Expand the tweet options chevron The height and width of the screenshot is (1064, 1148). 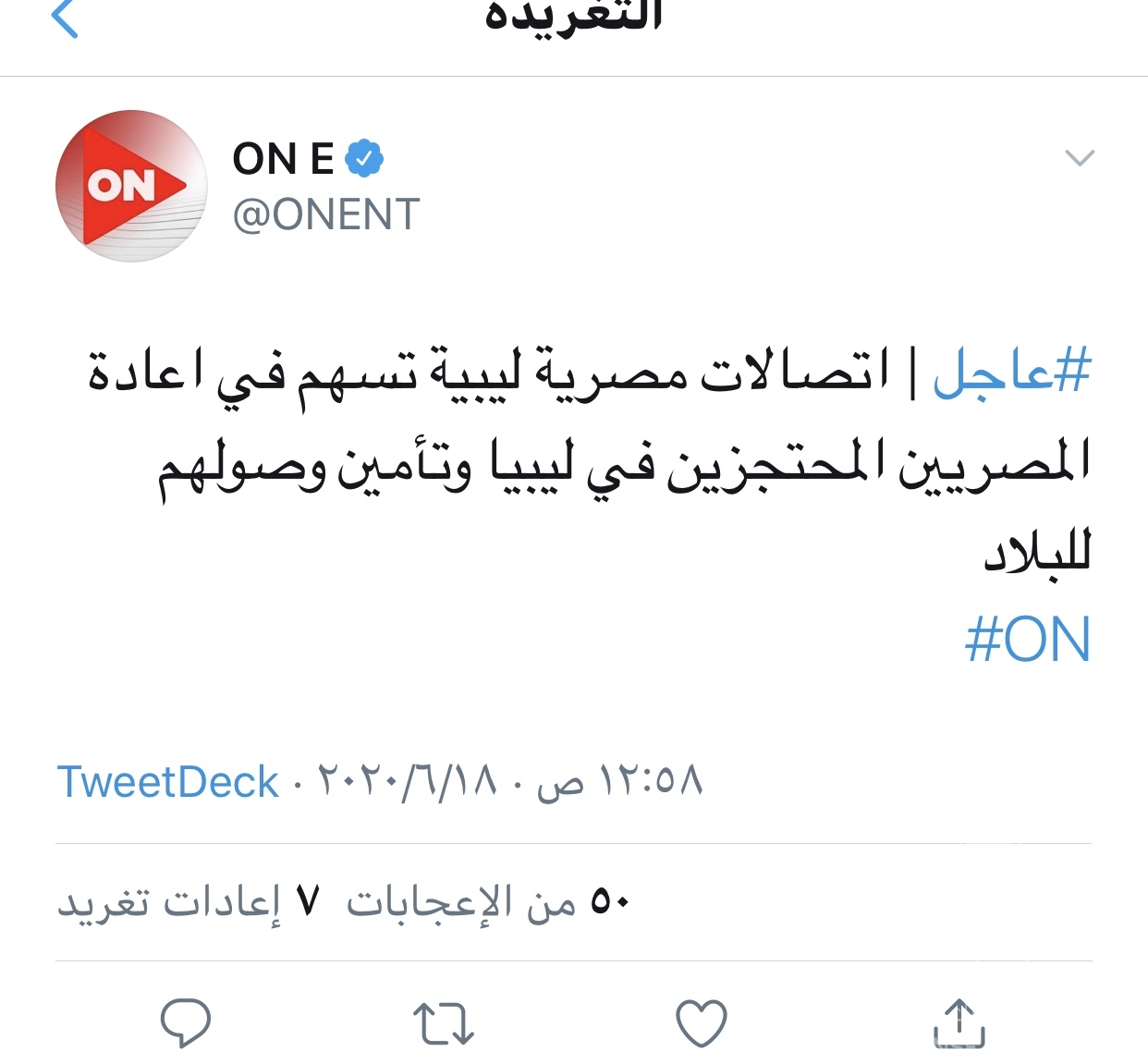pos(1079,158)
